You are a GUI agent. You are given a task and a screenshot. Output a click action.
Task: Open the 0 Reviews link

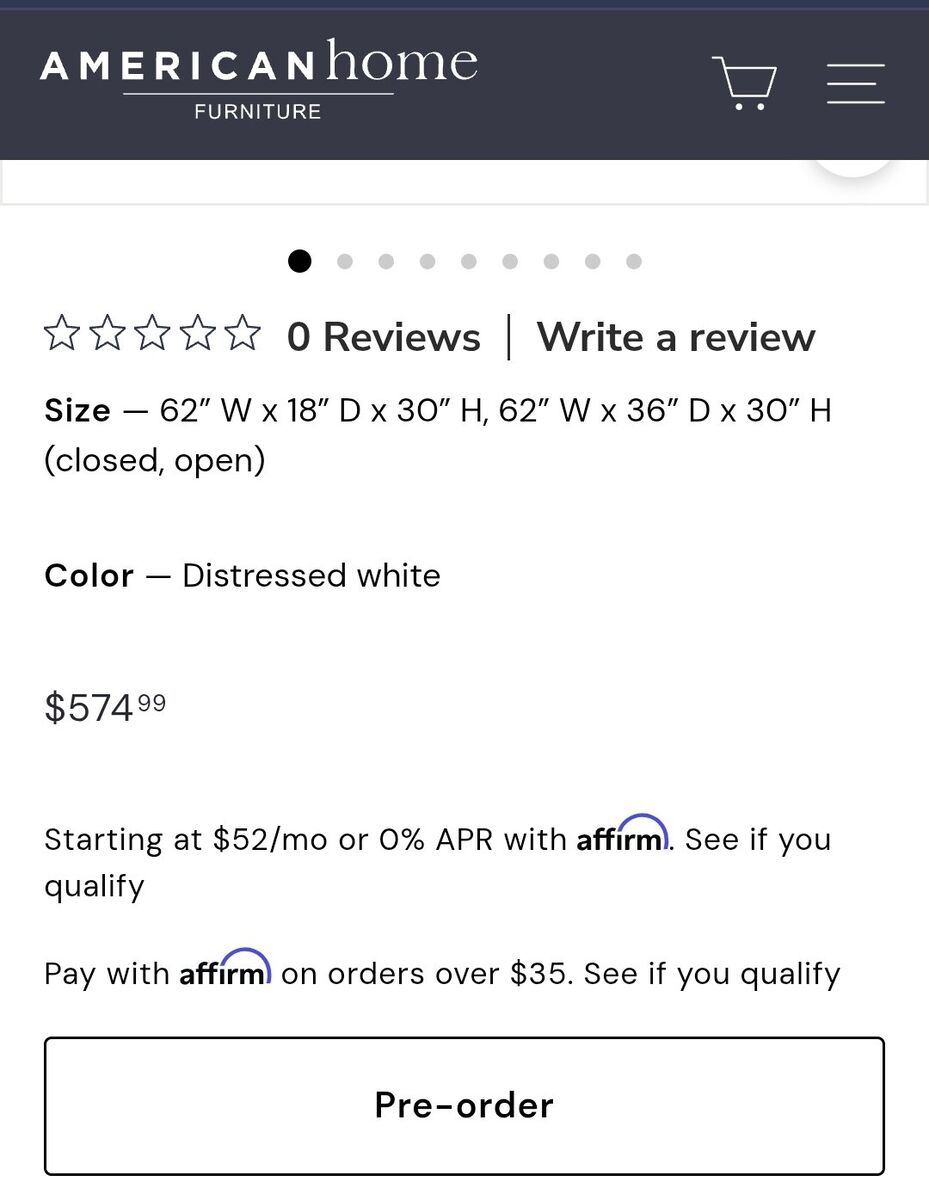tap(383, 337)
